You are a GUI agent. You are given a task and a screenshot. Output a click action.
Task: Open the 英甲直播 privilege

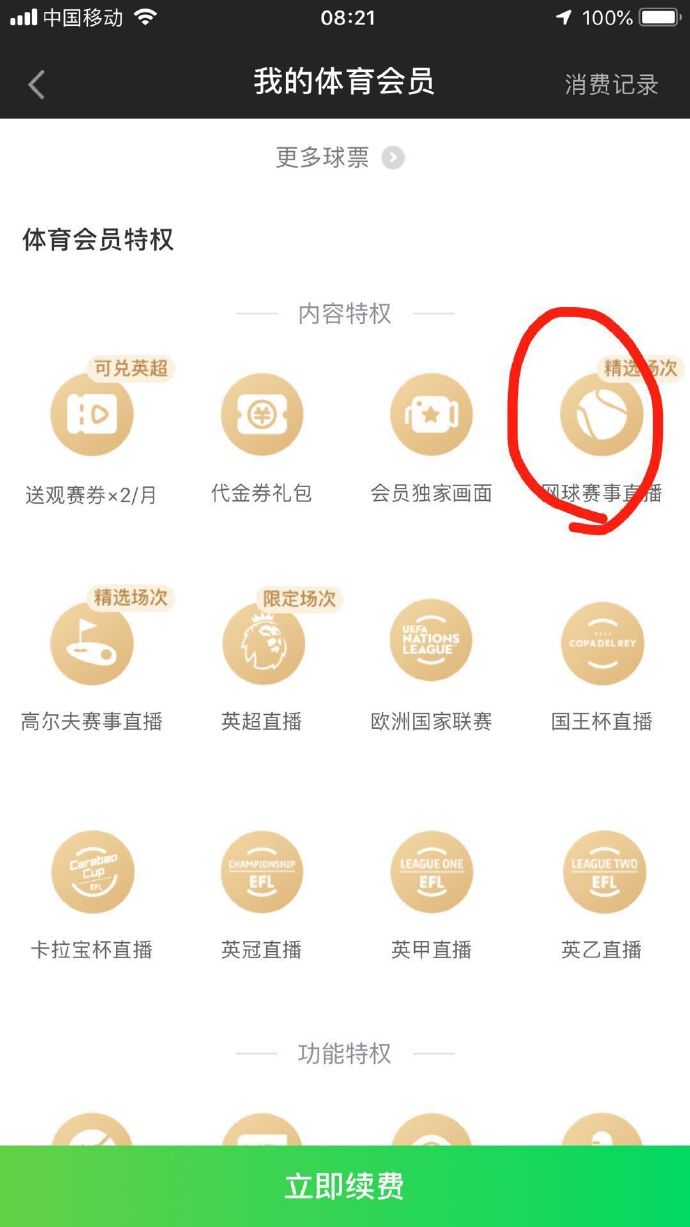click(432, 871)
